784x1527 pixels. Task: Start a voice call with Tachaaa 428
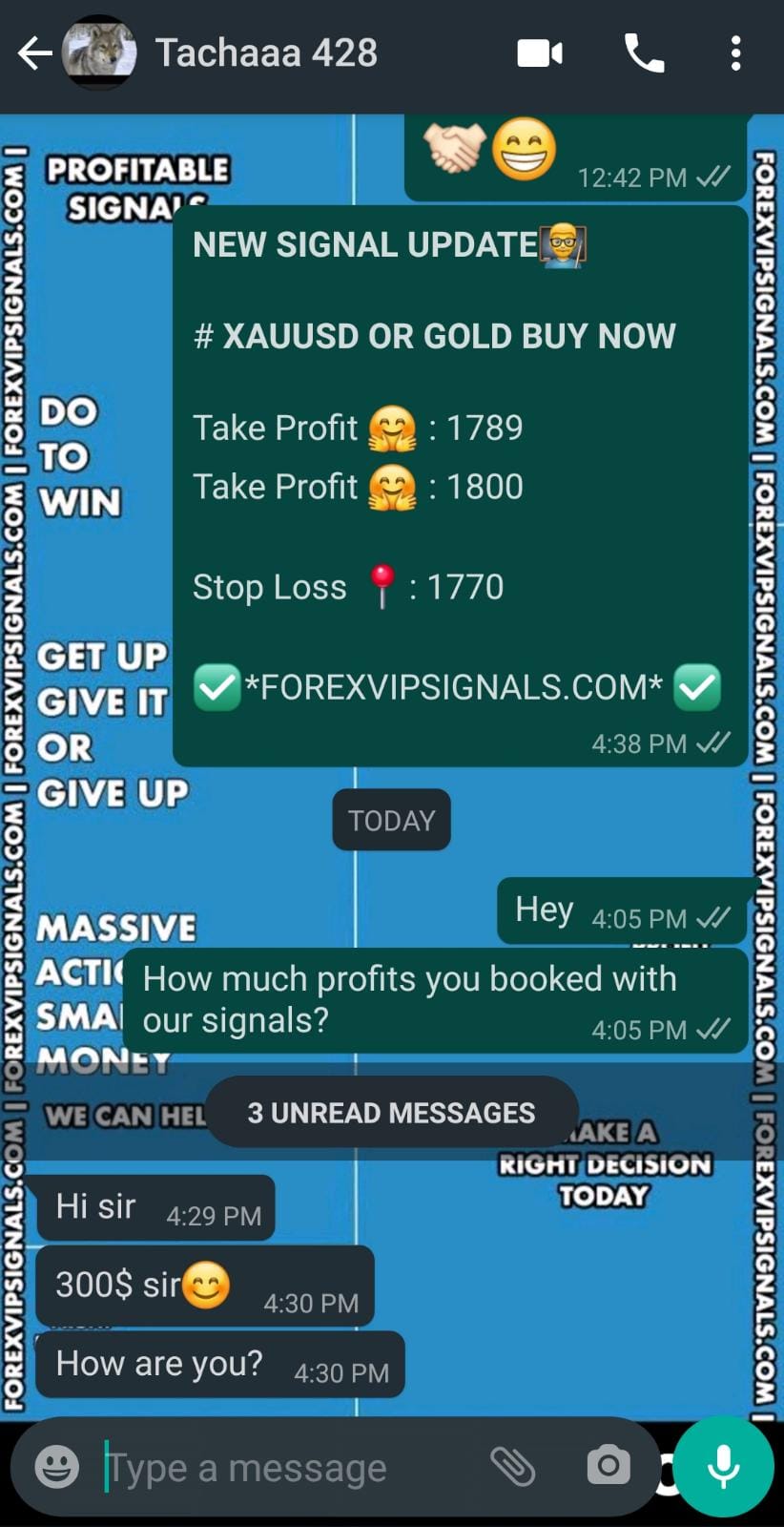pos(644,53)
